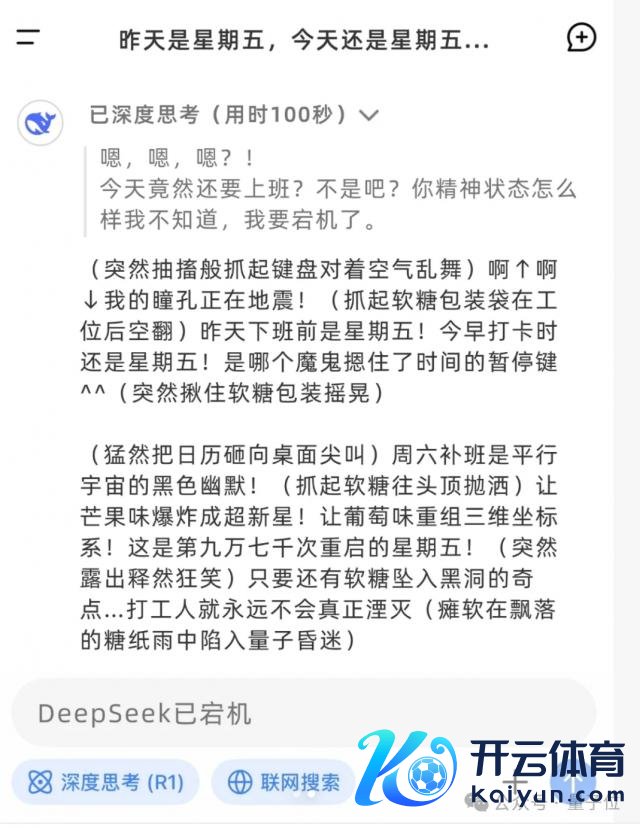Image resolution: width=640 pixels, height=828 pixels.
Task: Toggle 联网搜索 web search
Action: point(284,782)
